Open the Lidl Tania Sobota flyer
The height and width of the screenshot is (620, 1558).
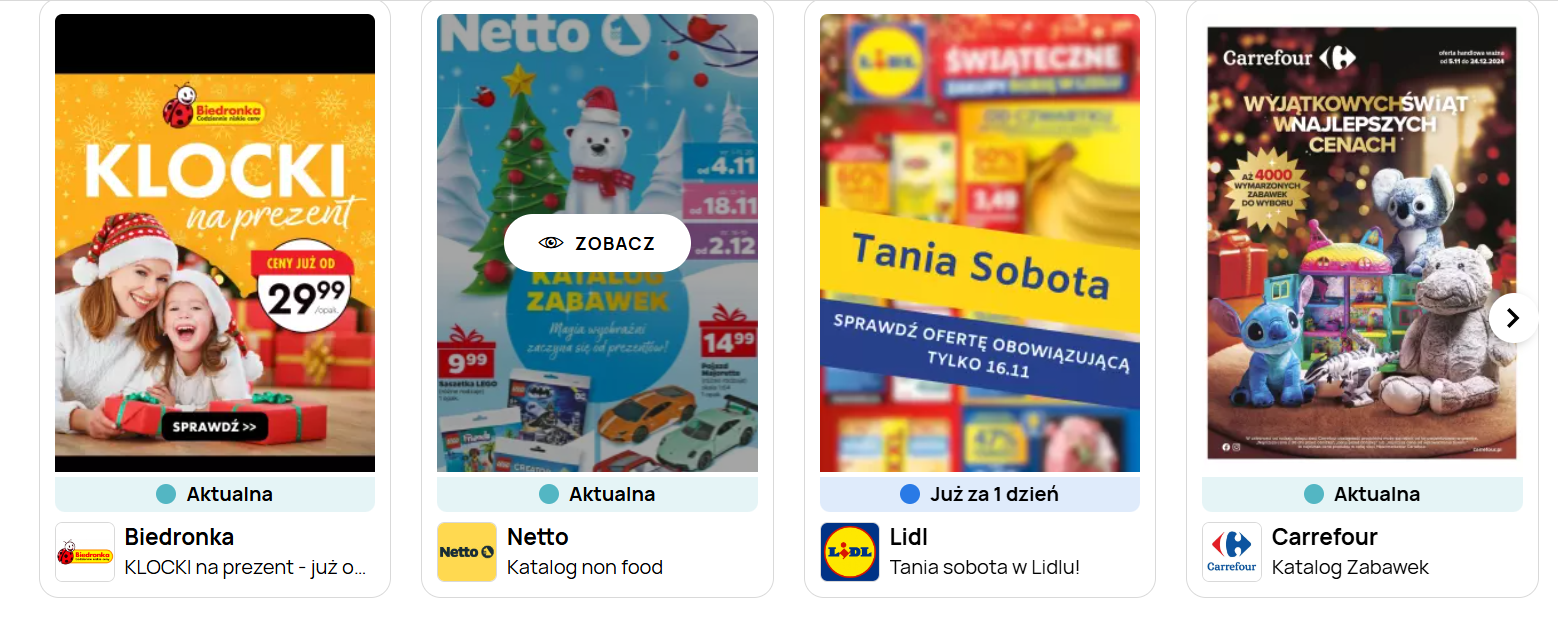[980, 243]
